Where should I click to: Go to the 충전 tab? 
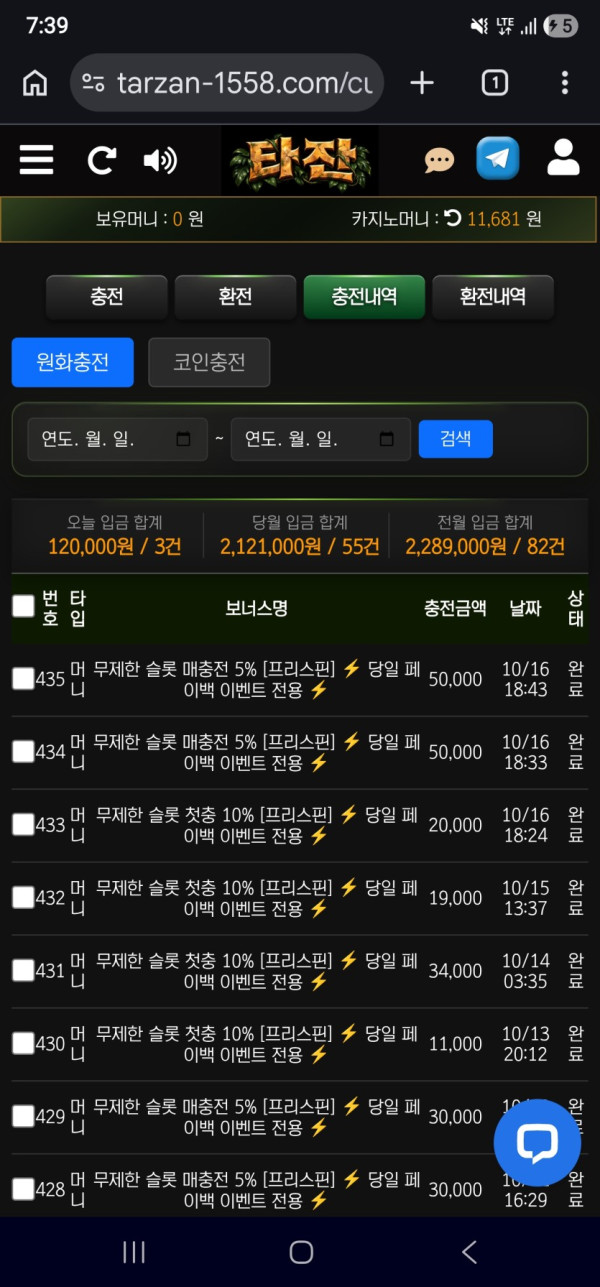tap(107, 297)
